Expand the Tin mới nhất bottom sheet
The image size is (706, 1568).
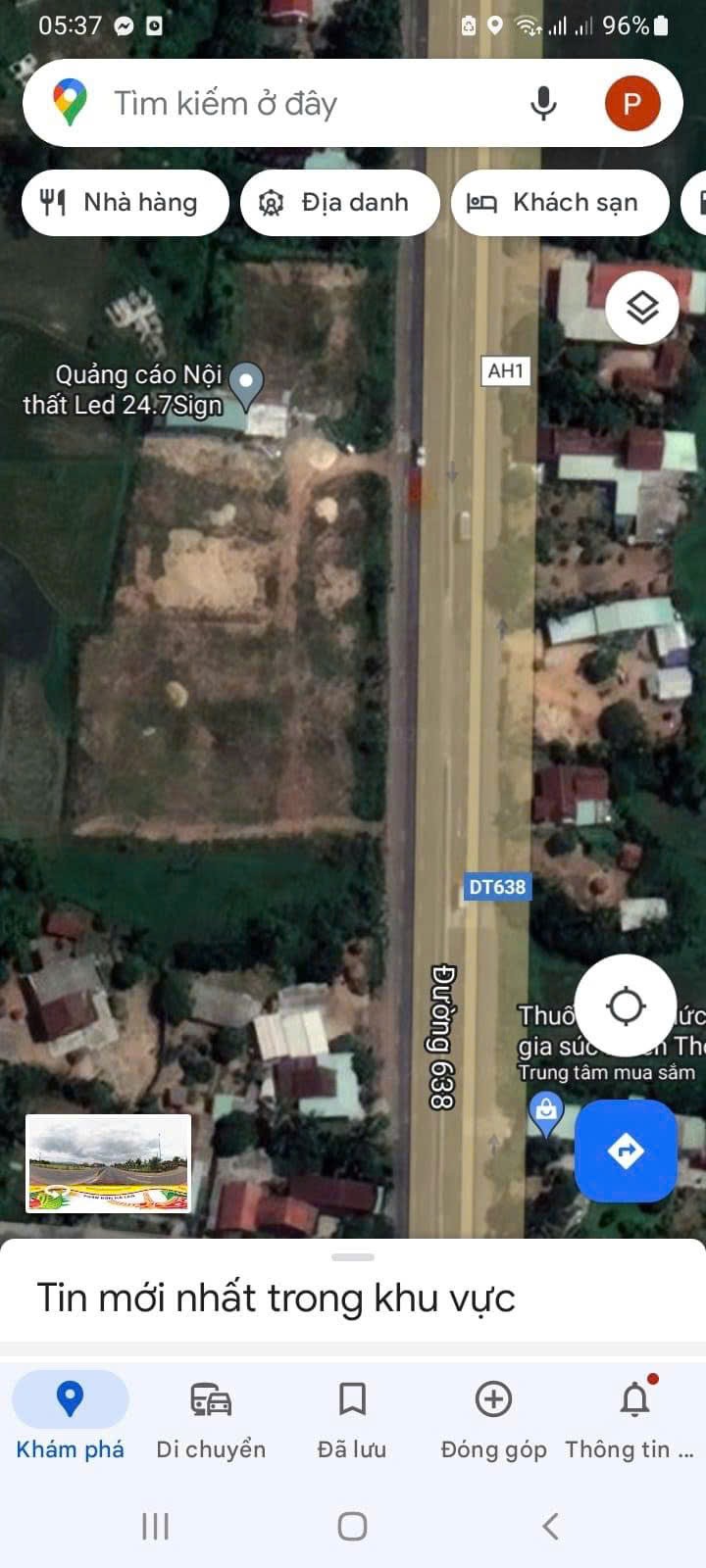click(352, 1259)
